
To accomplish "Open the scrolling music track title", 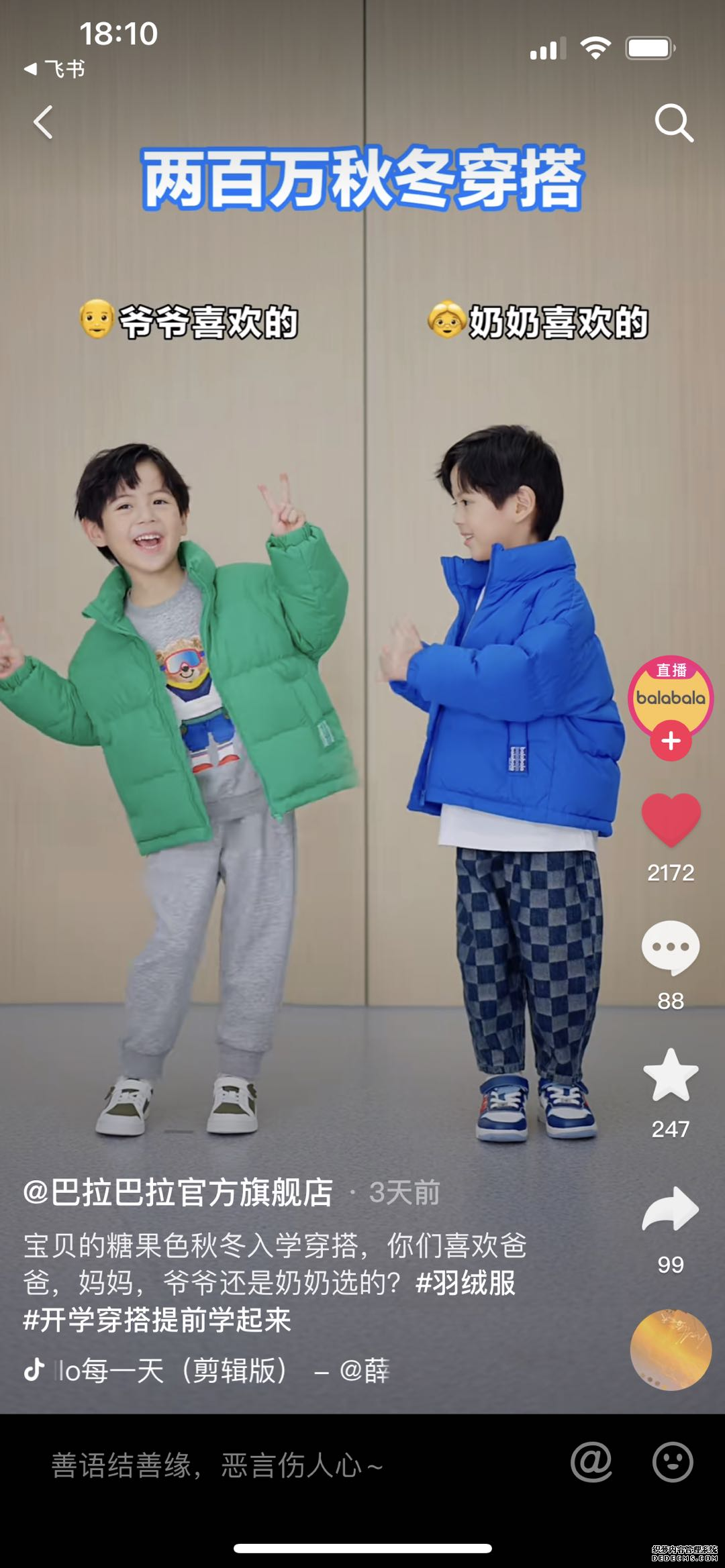I will coord(222,1371).
